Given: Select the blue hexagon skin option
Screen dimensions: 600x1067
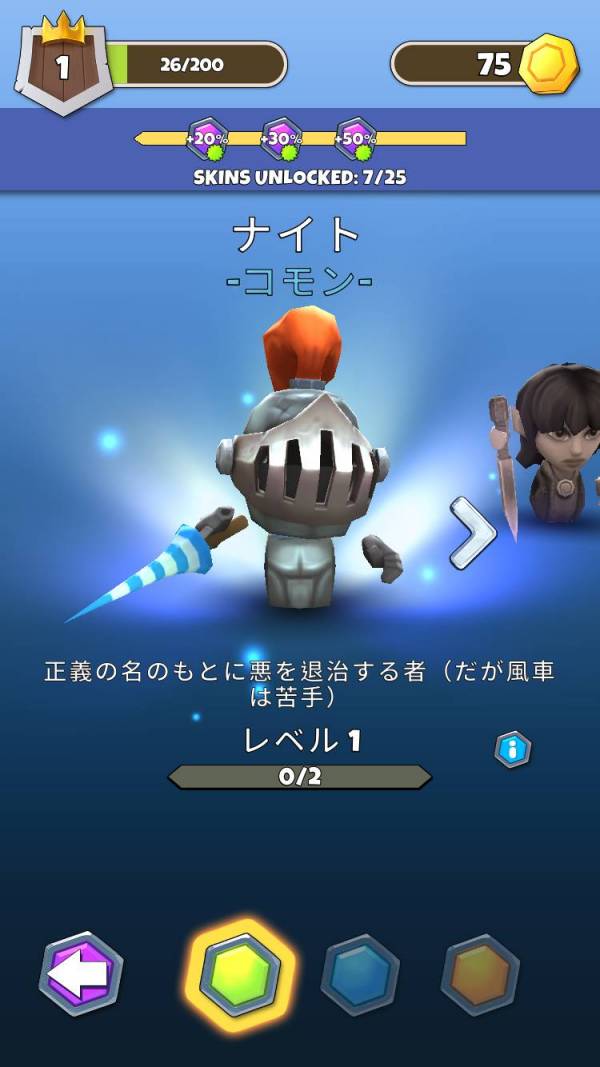Looking at the screenshot, I should (360, 974).
